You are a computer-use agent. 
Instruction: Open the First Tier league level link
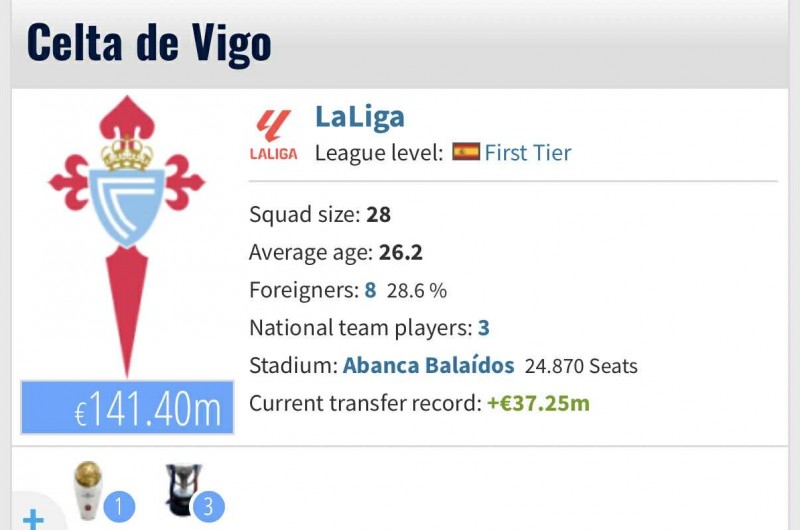528,153
